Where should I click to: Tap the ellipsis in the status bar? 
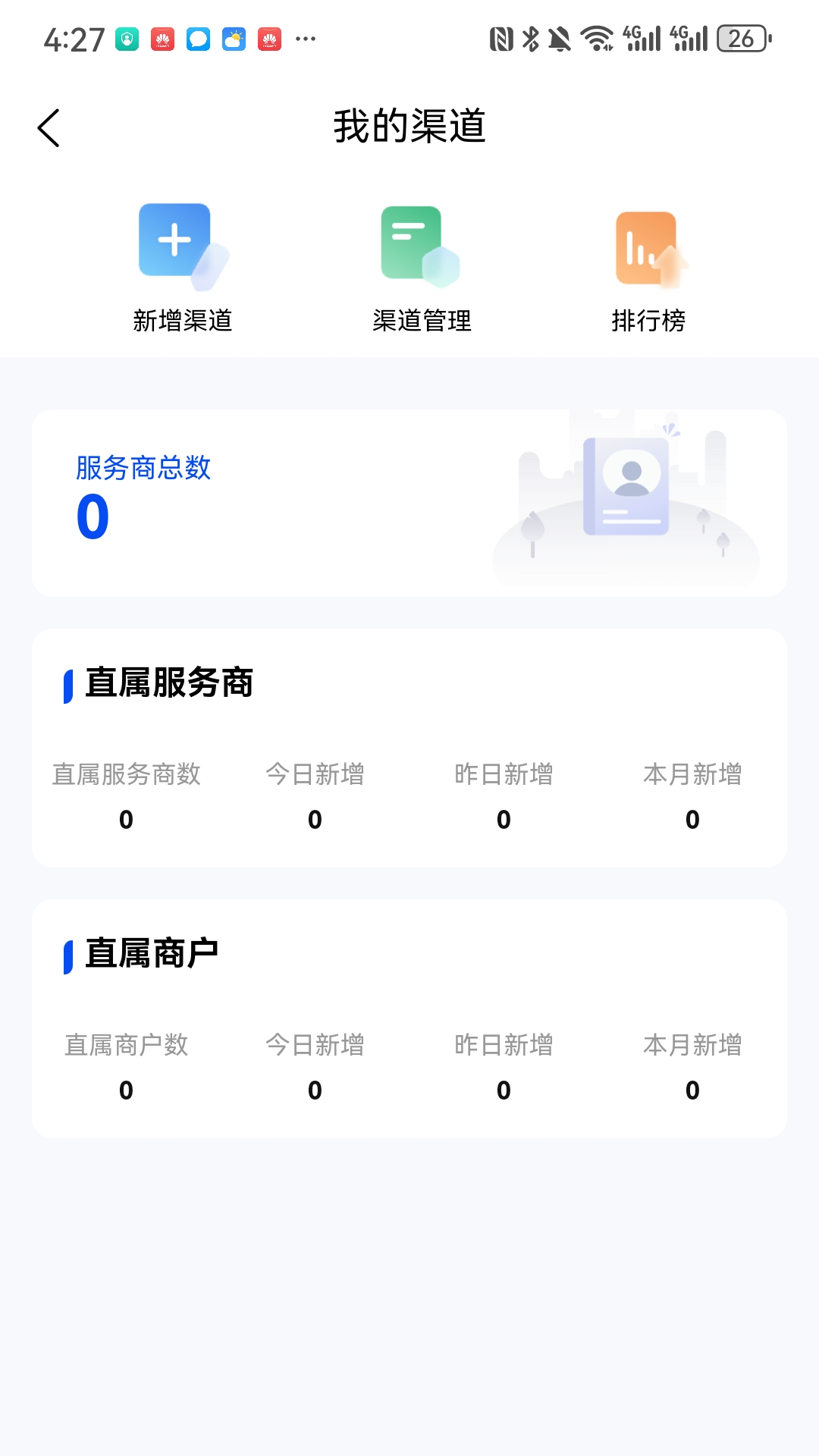pyautogui.click(x=306, y=38)
